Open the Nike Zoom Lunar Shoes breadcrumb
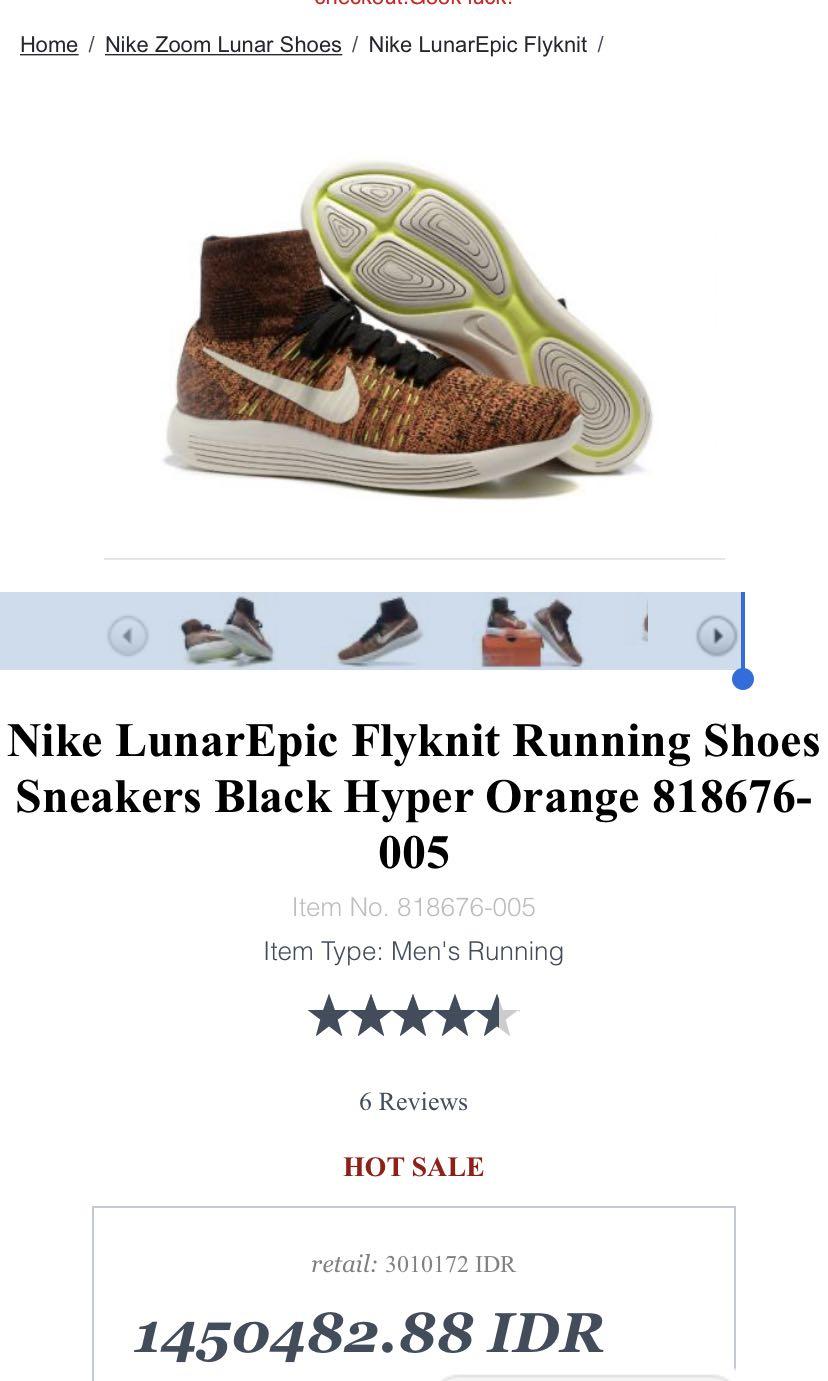This screenshot has width=828, height=1381. [x=223, y=45]
